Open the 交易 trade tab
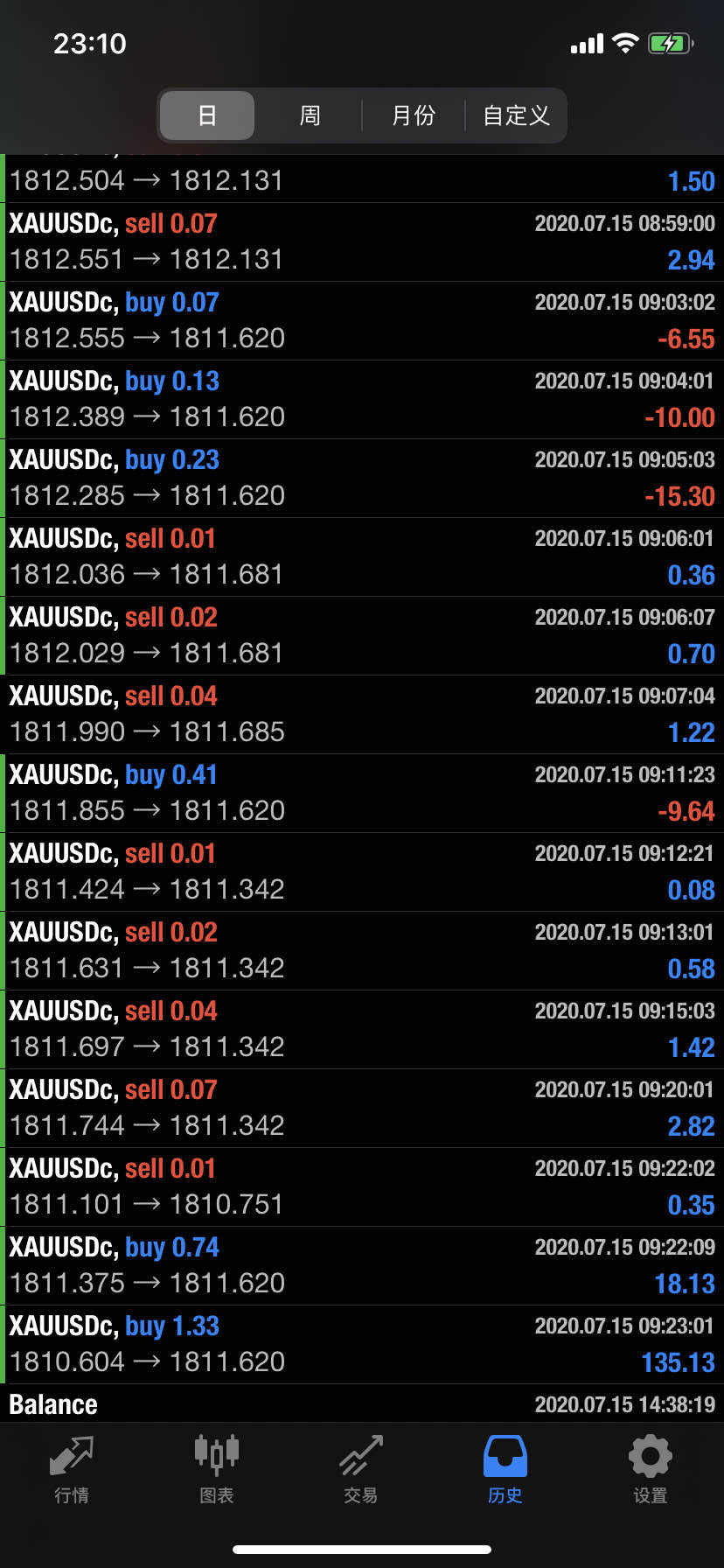The width and height of the screenshot is (724, 1568). (x=360, y=1470)
